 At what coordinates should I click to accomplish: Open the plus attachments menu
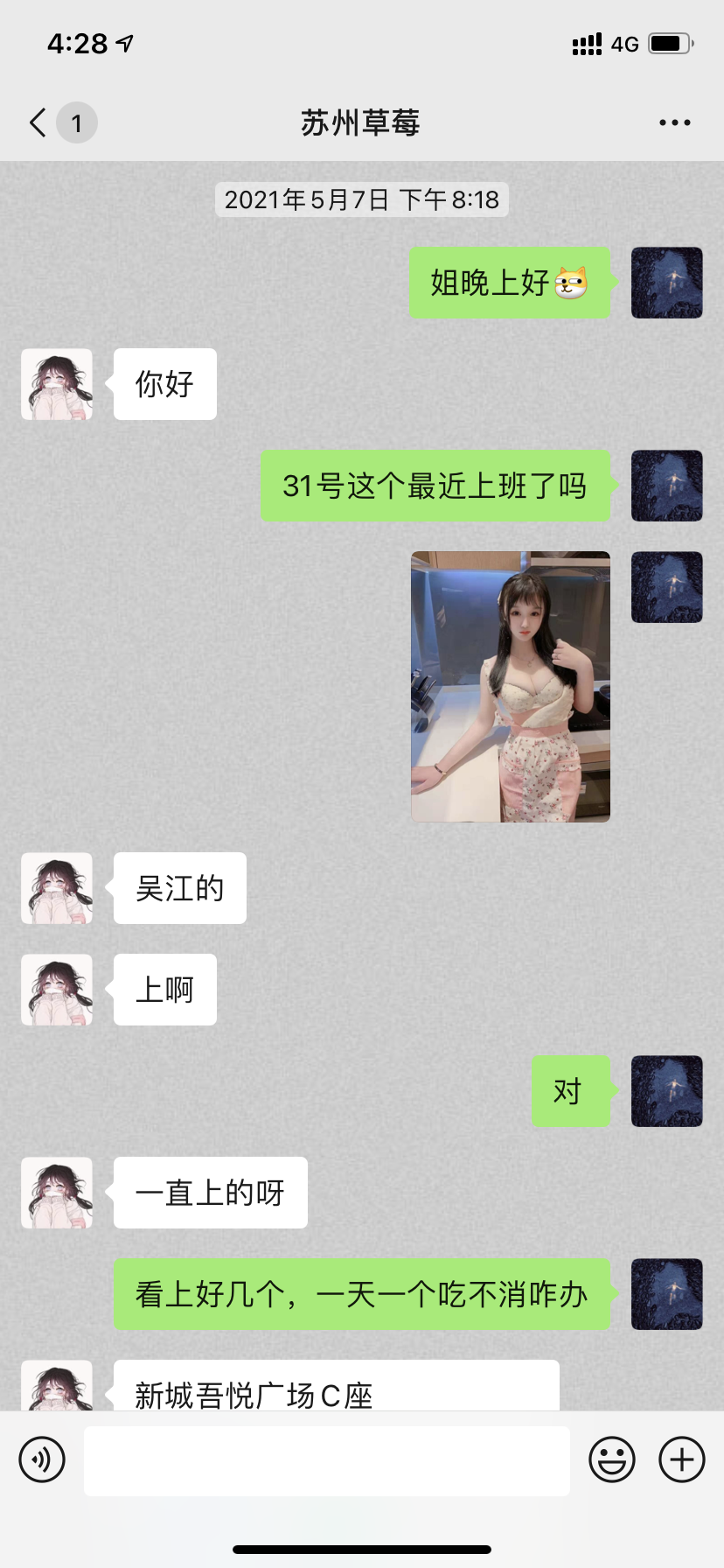[x=682, y=1459]
